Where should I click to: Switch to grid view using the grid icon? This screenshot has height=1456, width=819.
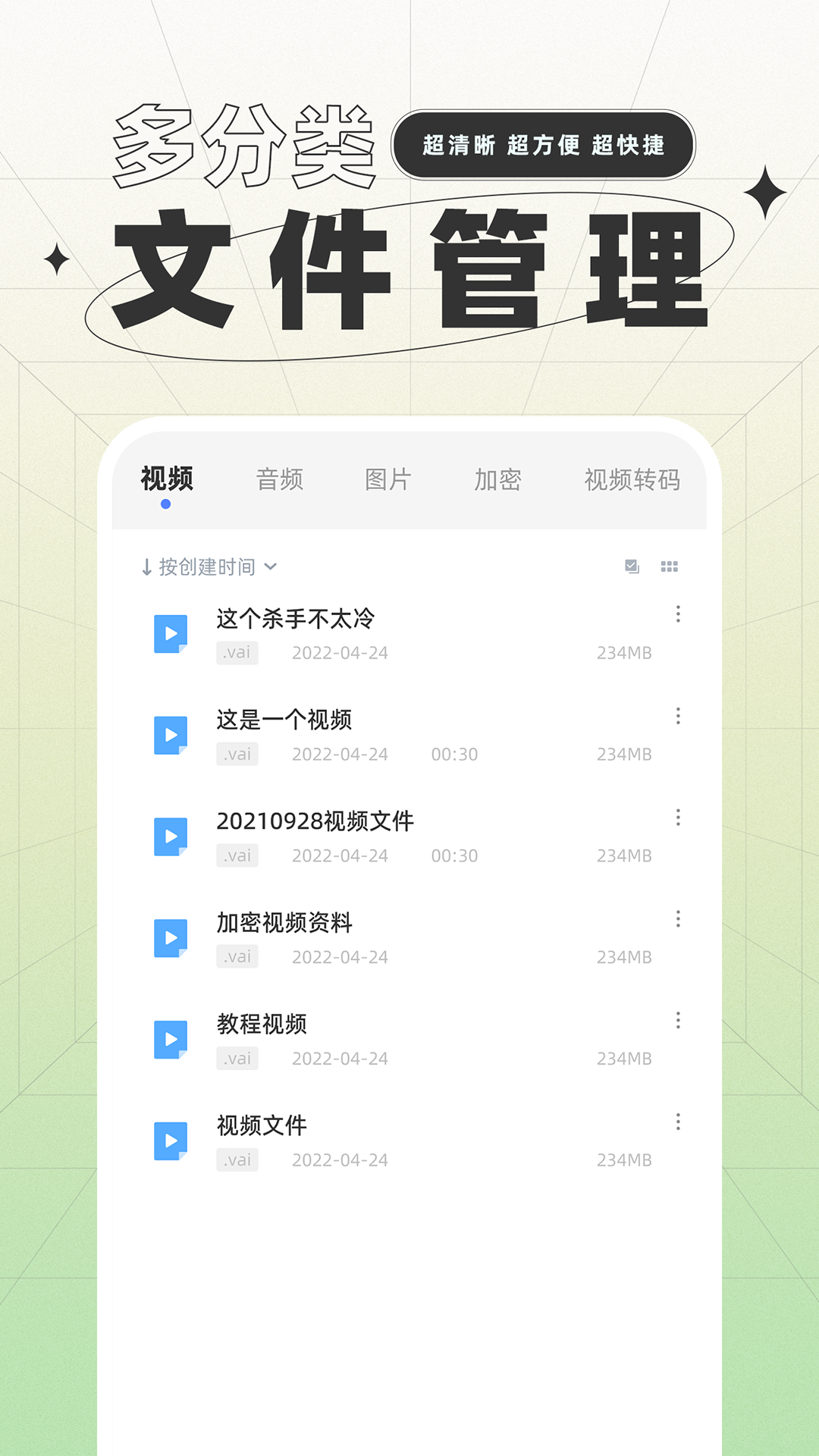pos(670,566)
